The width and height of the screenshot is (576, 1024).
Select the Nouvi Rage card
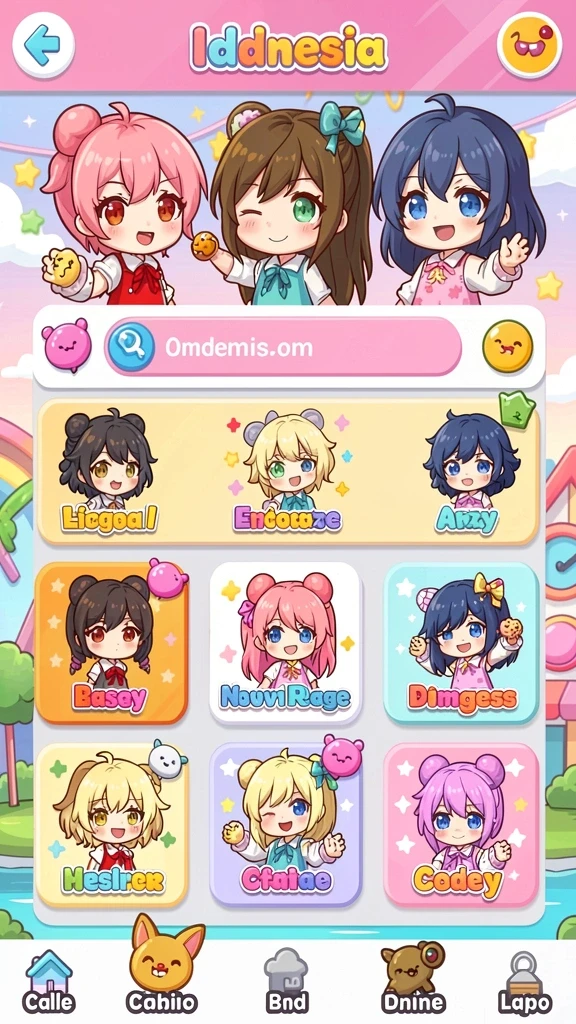[285, 643]
